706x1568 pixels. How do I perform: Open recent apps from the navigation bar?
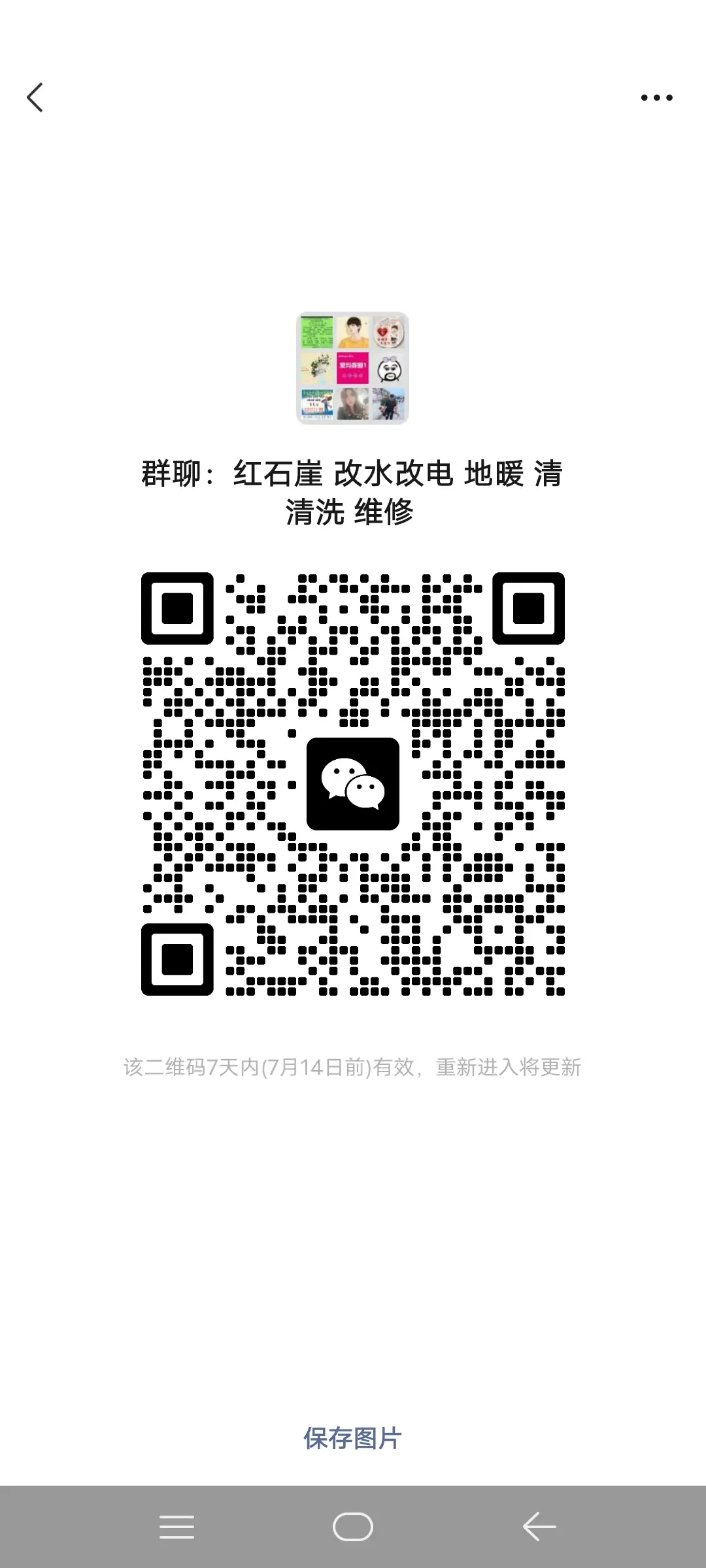176,1527
